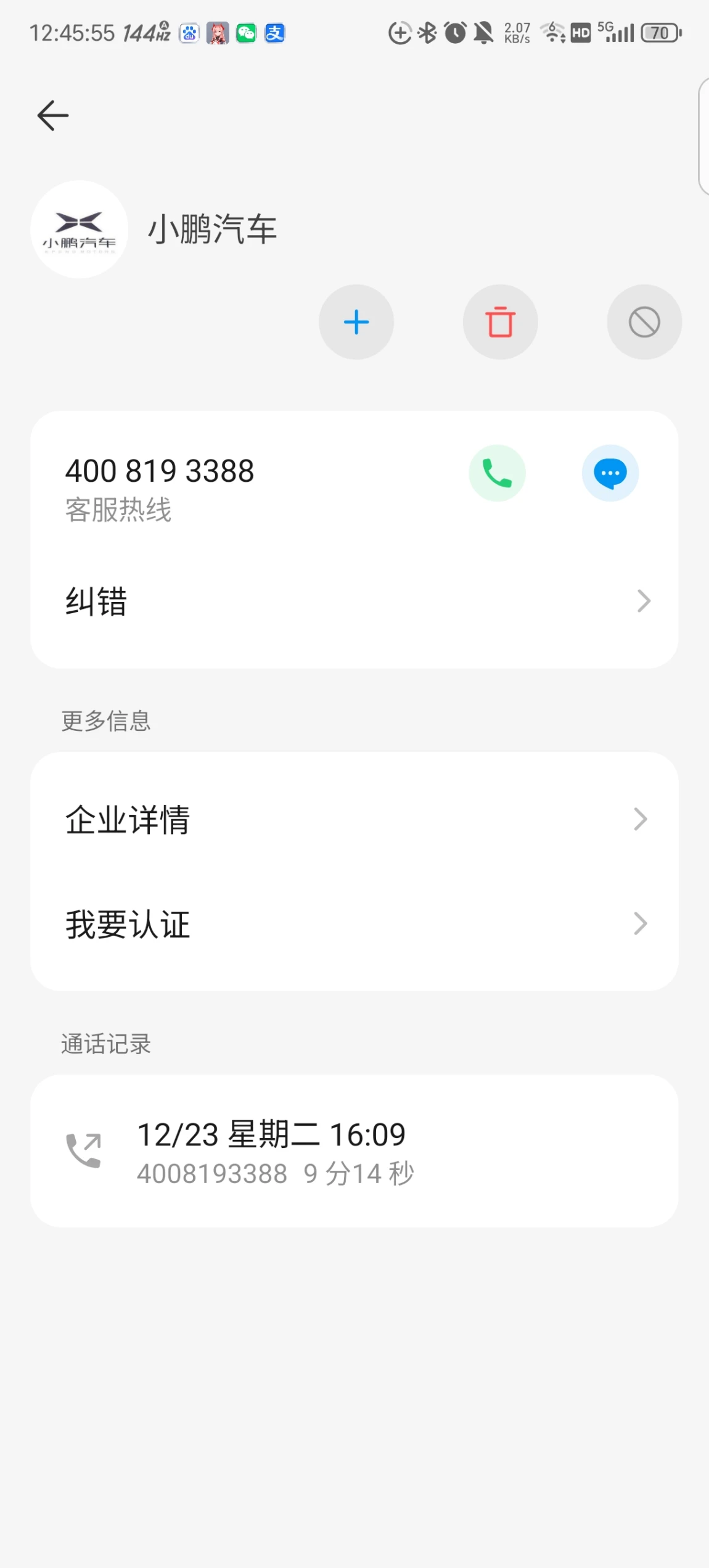Screen dimensions: 709x1568
Task: Open the 12/23 星期二 16:09 call record
Action: pyautogui.click(x=354, y=1151)
